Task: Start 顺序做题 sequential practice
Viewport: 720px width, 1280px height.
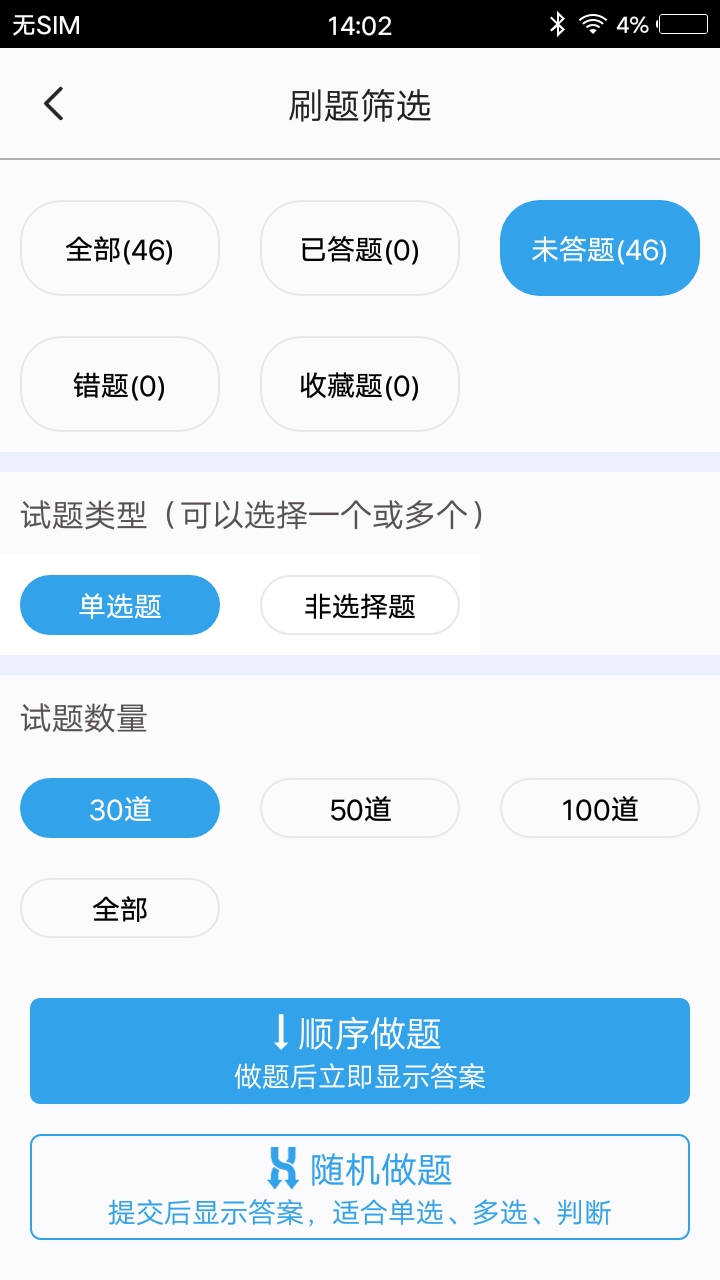Action: click(x=360, y=1051)
